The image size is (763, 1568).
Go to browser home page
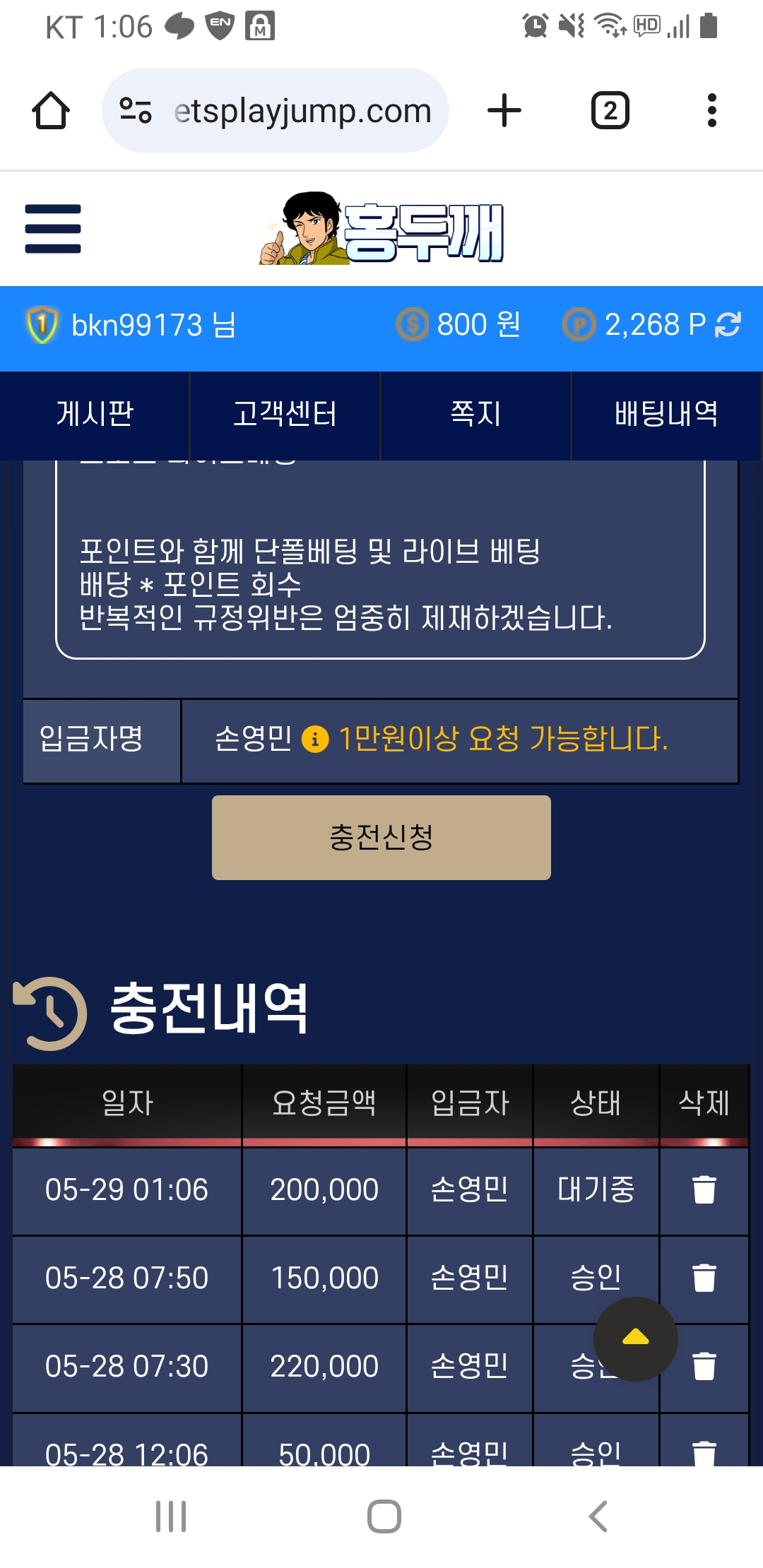coord(51,111)
